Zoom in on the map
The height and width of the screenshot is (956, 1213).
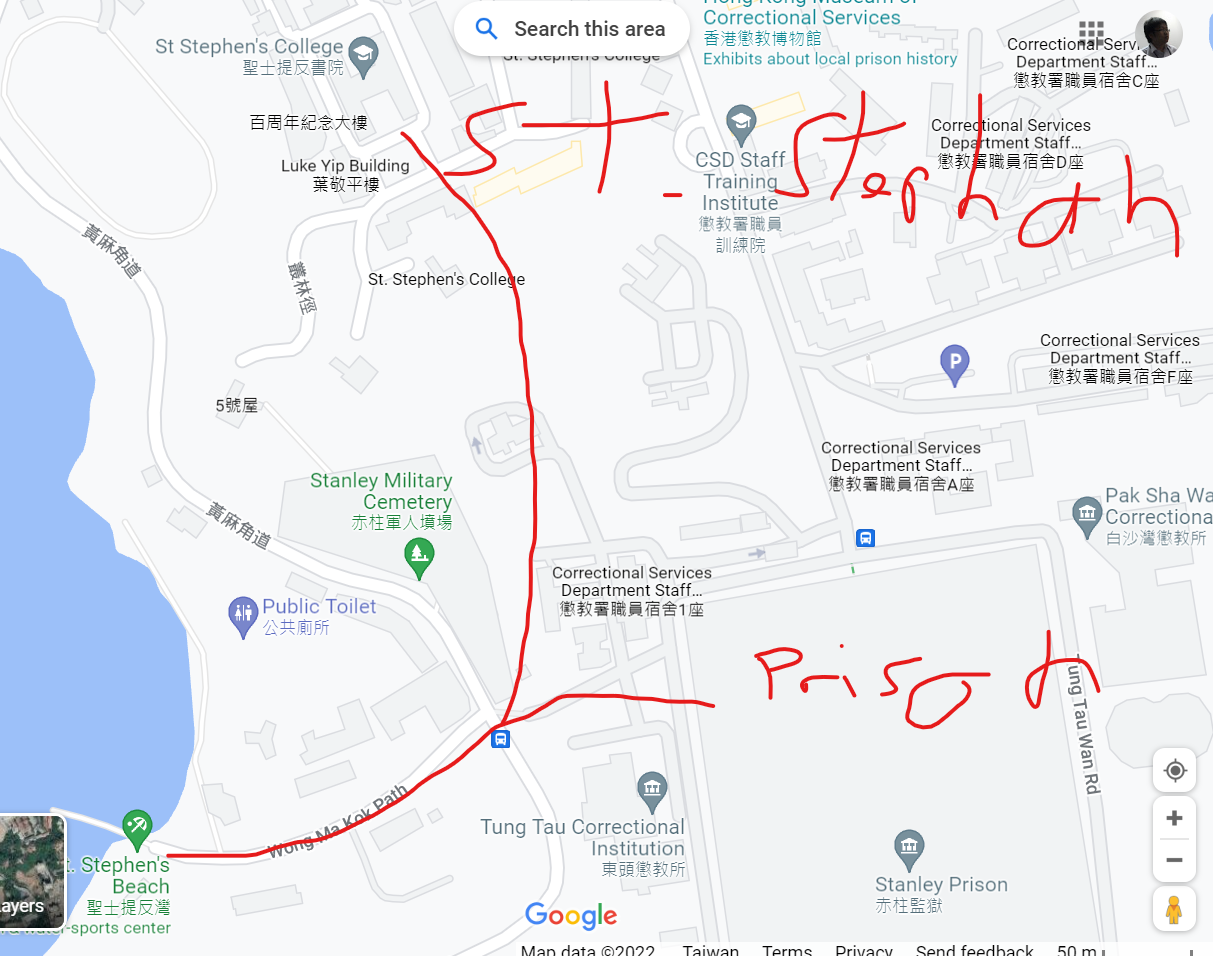click(x=1174, y=819)
